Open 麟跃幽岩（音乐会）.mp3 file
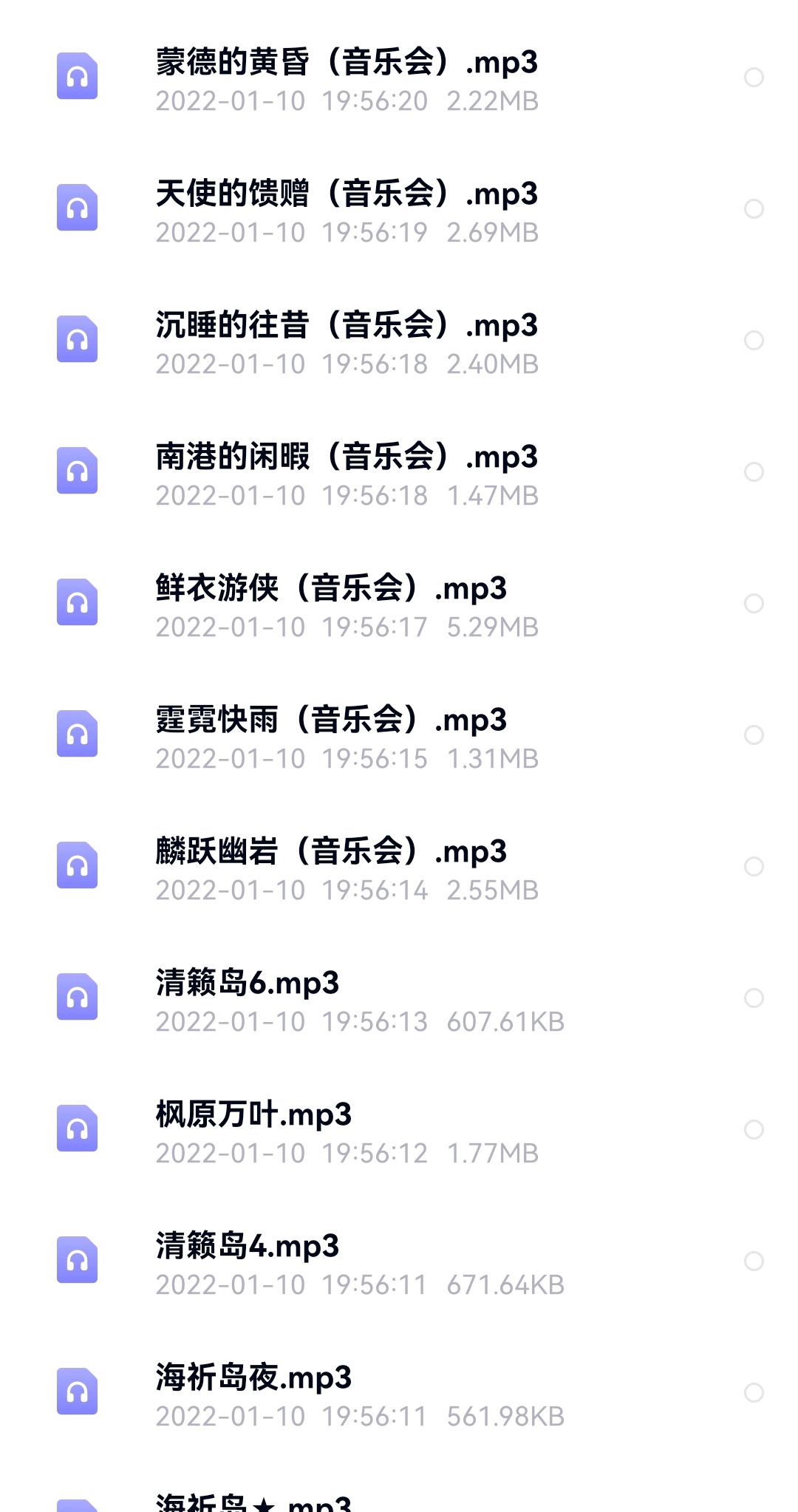 (399, 867)
